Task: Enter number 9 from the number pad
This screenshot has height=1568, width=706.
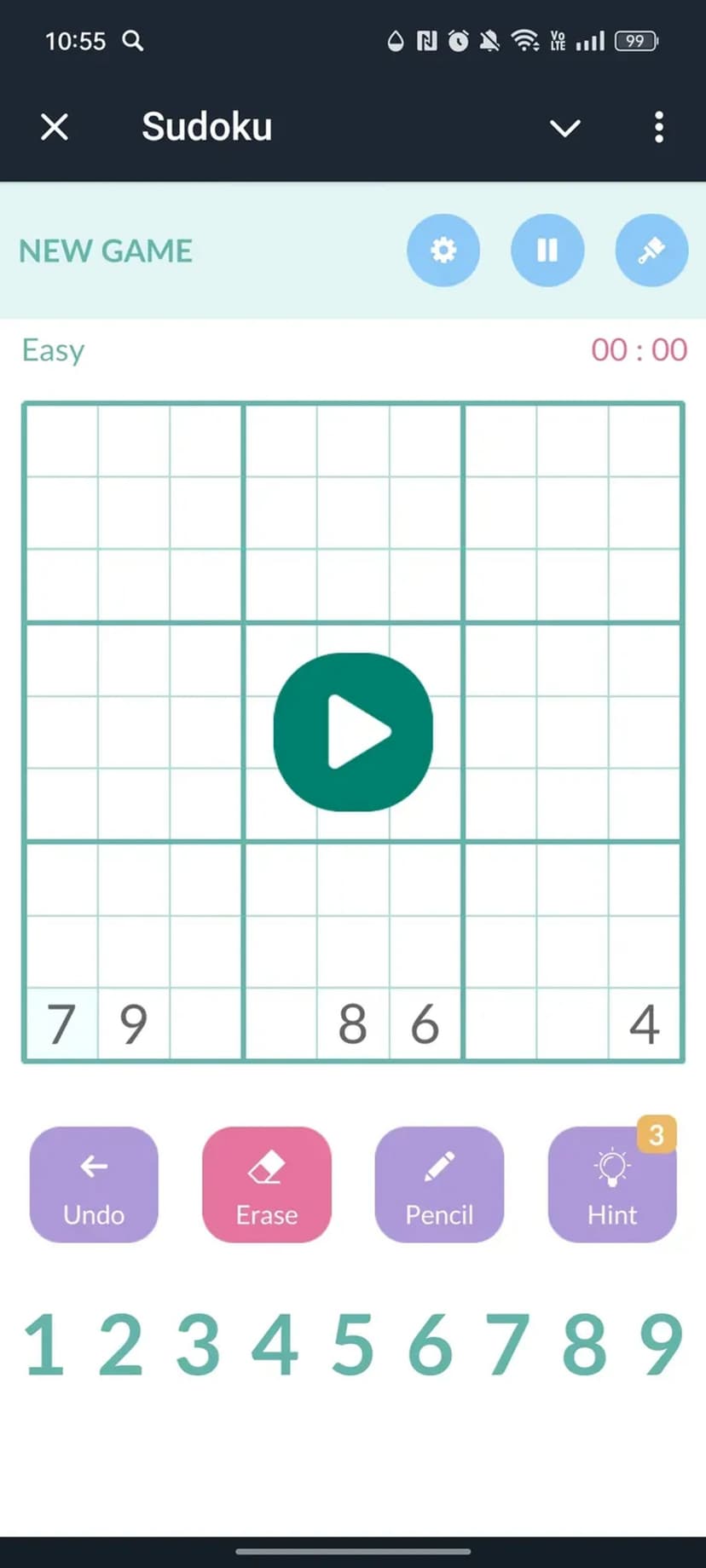Action: 662,1346
